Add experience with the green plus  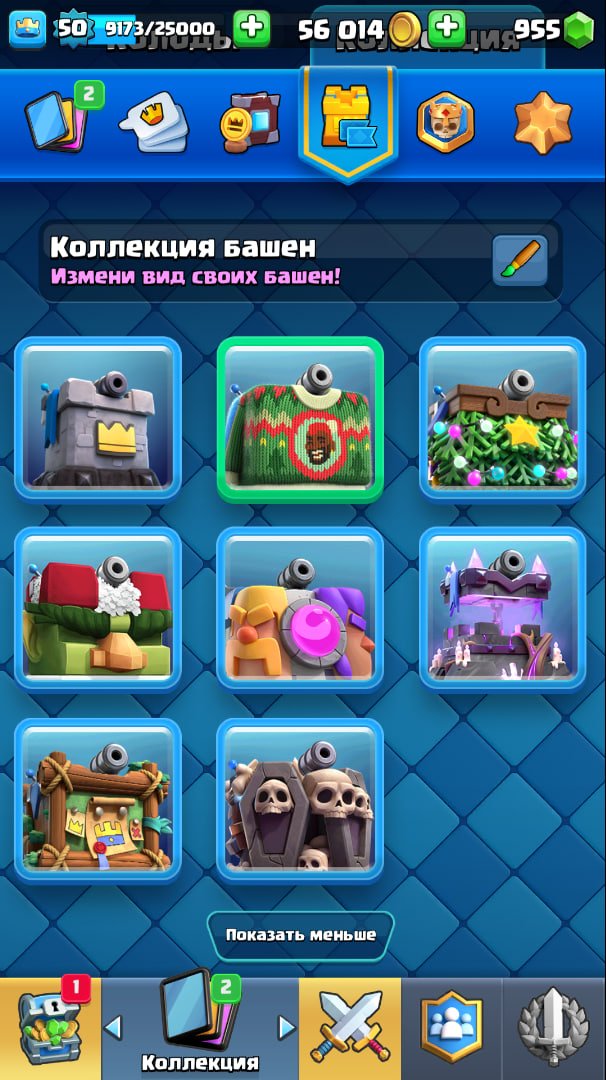(x=251, y=28)
